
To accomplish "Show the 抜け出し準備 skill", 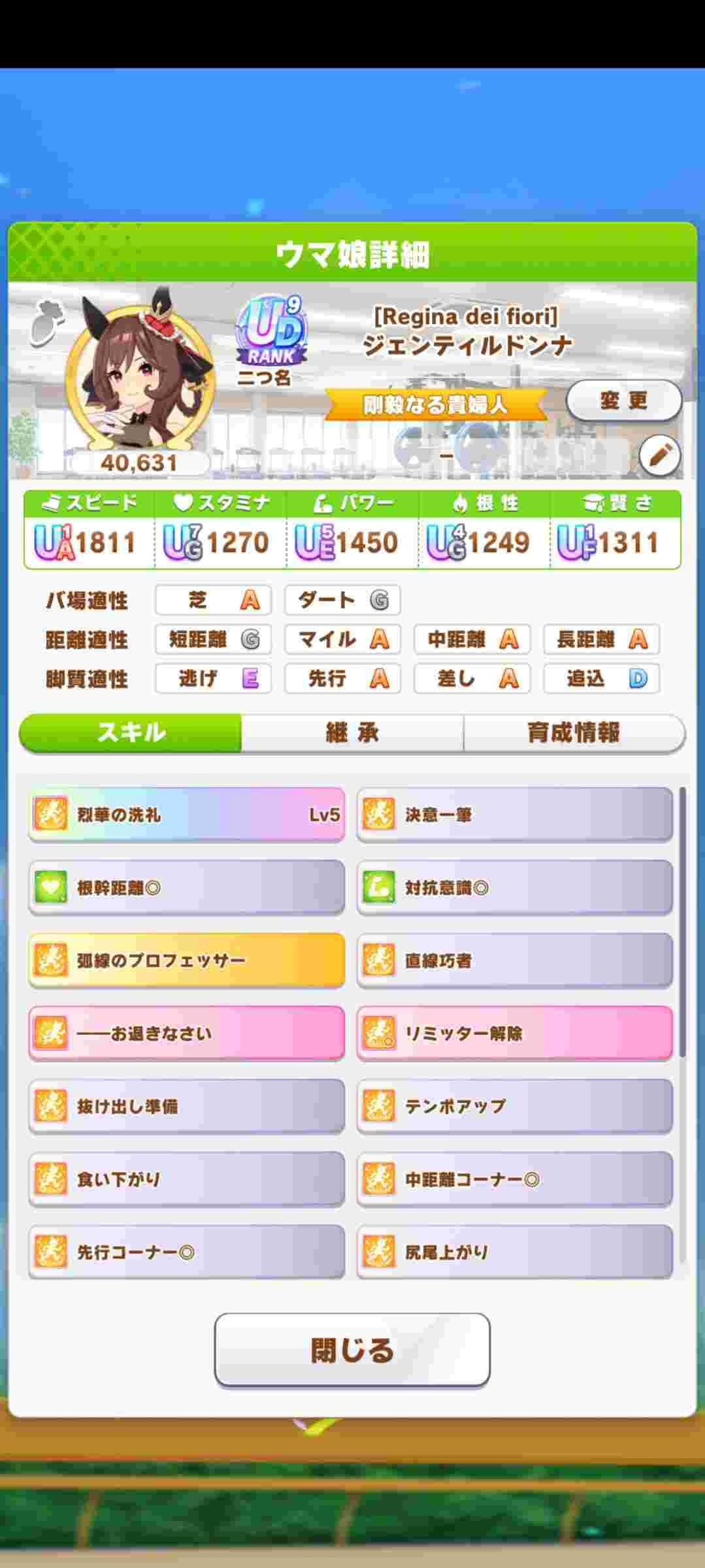I will pos(186,1106).
